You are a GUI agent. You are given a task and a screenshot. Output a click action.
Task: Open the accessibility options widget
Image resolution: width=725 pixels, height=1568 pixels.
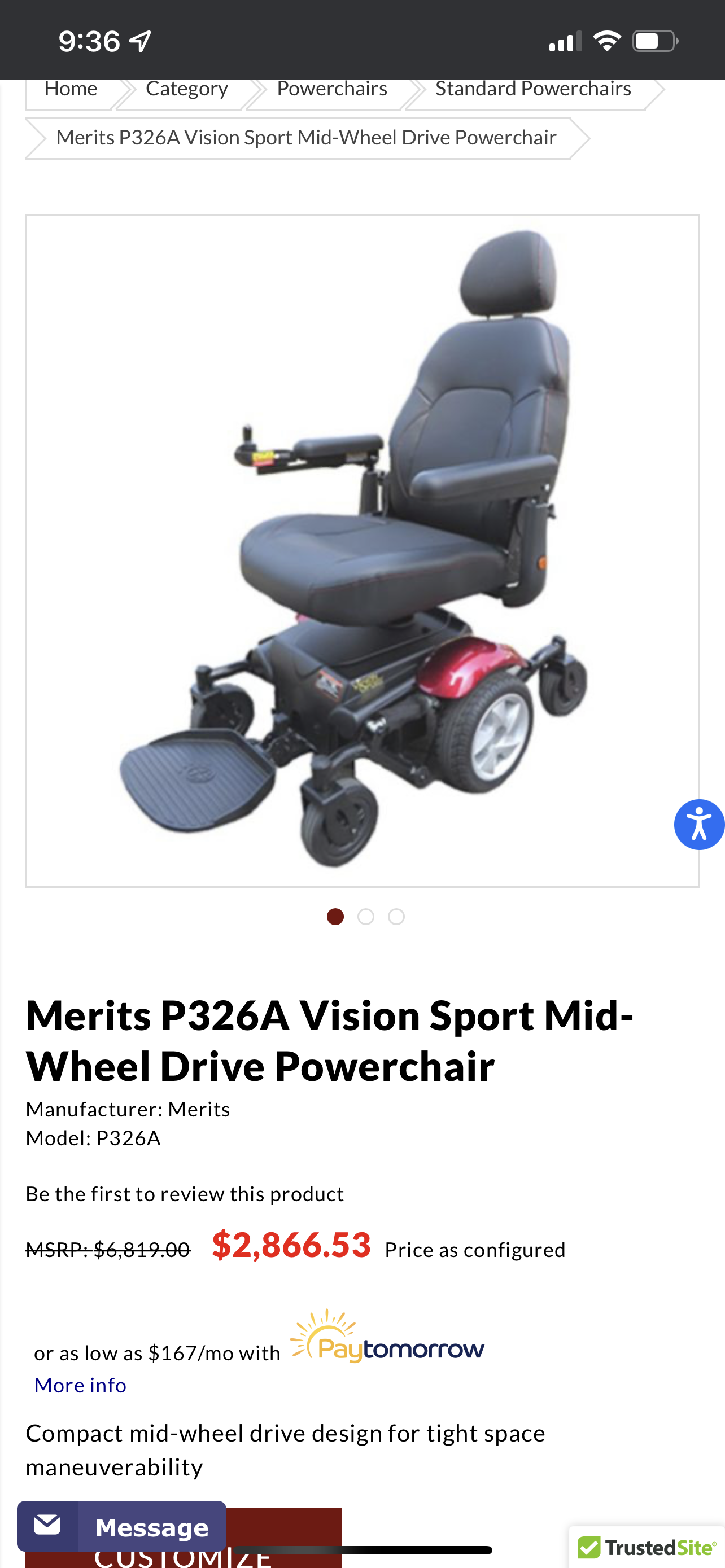[699, 825]
